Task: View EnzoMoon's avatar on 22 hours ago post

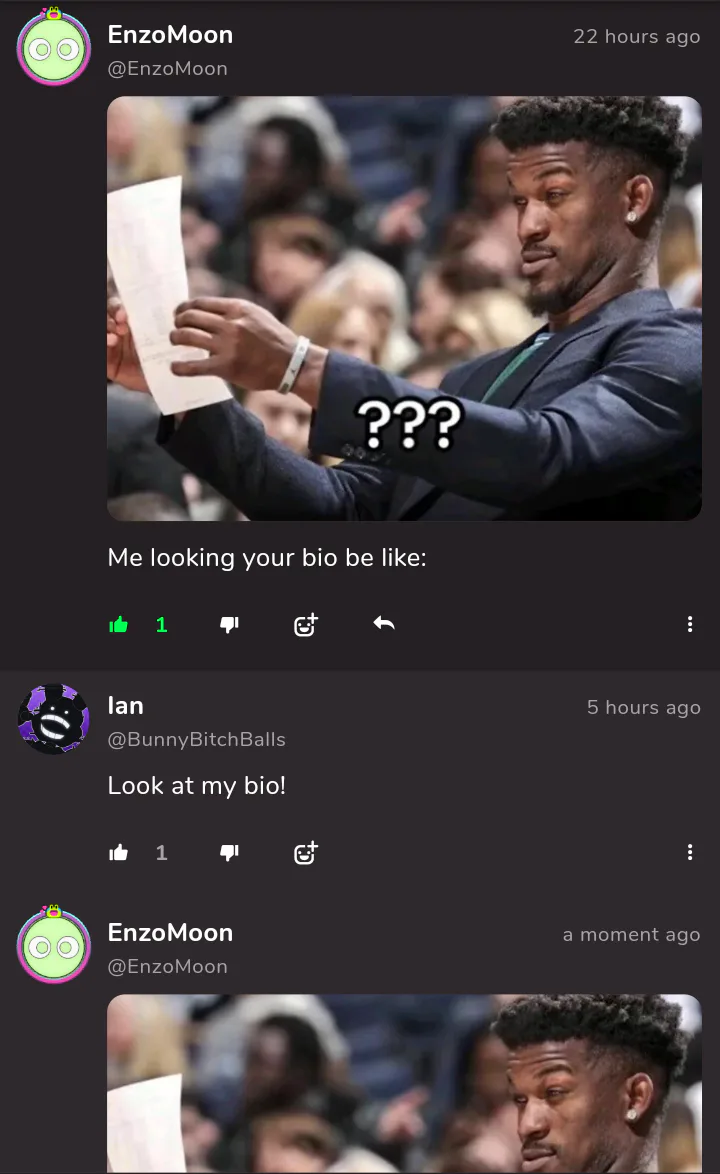Action: click(x=54, y=47)
